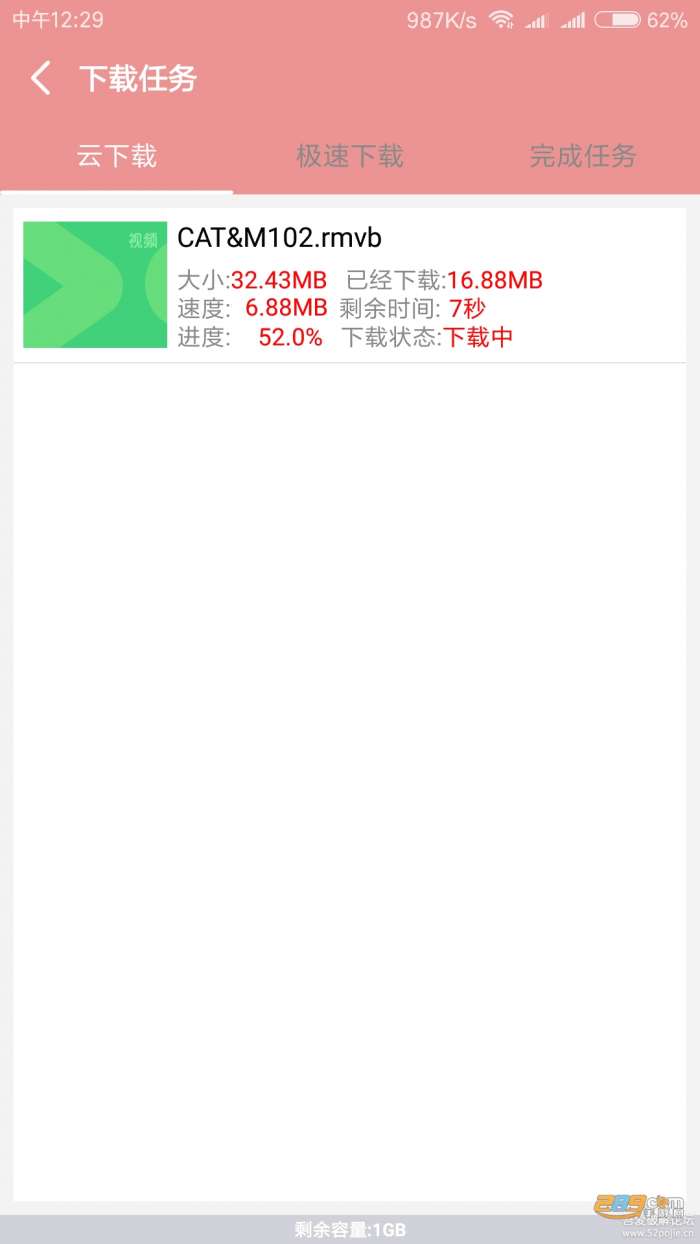Select the 云下载 tab
The image size is (700, 1244).
pyautogui.click(x=117, y=156)
